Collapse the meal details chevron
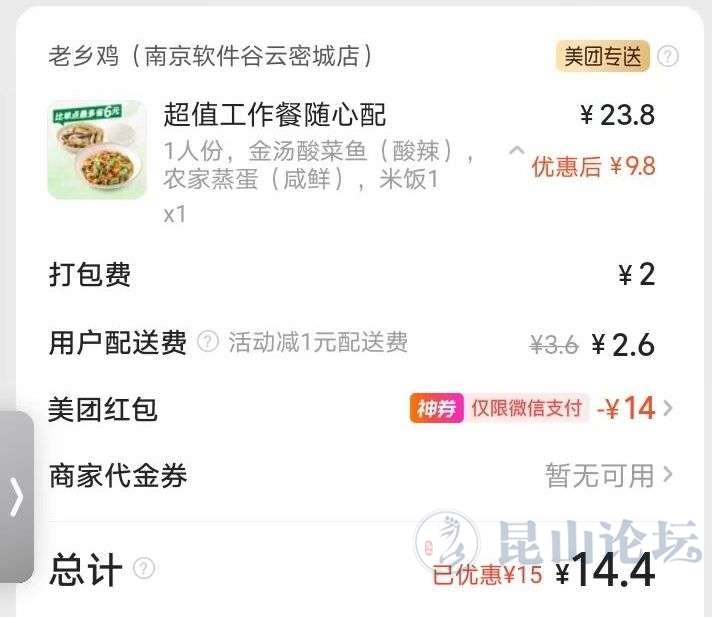 tap(516, 151)
